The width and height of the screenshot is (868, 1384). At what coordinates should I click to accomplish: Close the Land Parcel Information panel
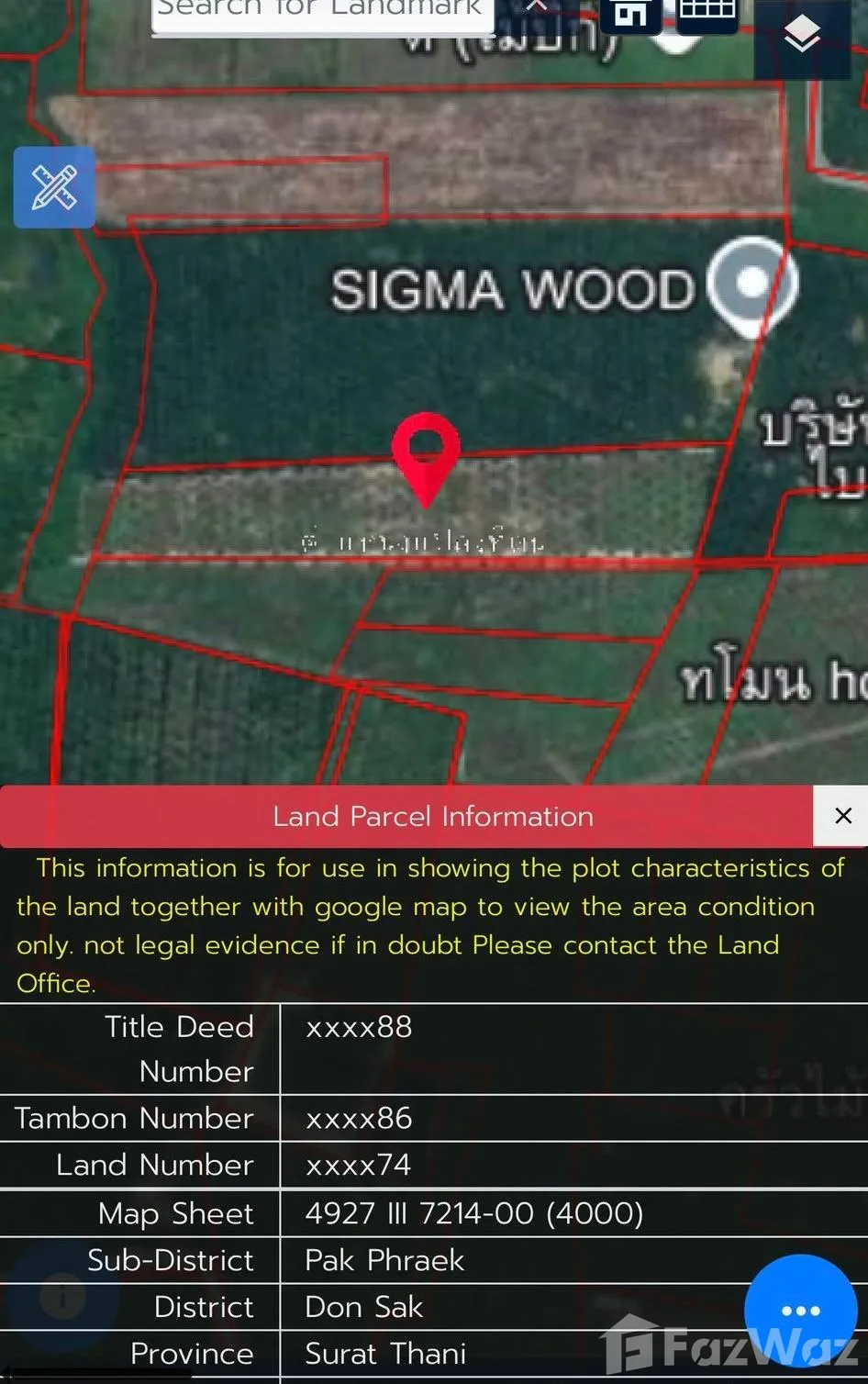coord(842,816)
